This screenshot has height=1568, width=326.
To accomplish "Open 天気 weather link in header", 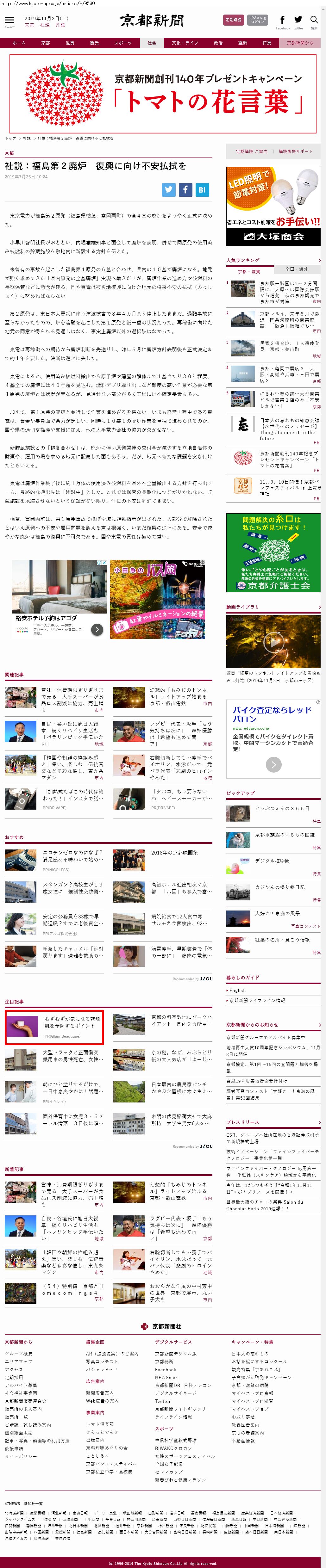I will 29,26.
